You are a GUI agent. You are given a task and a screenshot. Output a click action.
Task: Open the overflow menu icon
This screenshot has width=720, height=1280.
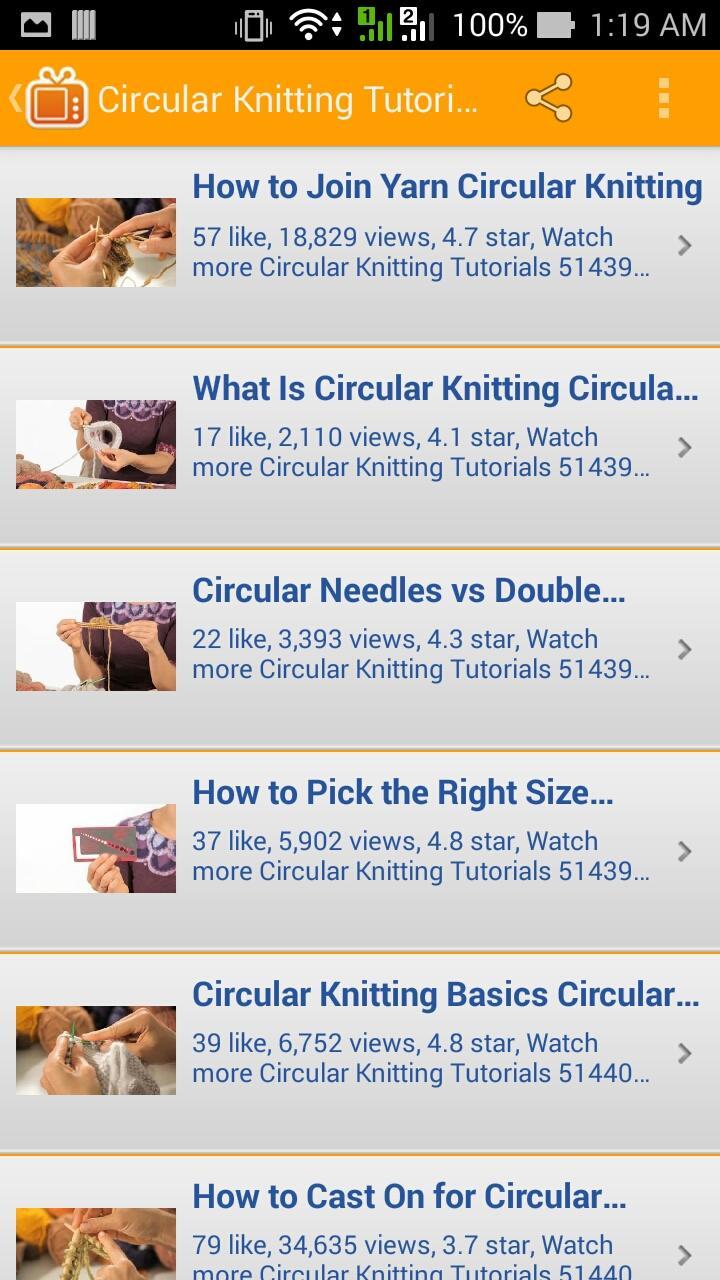(662, 99)
